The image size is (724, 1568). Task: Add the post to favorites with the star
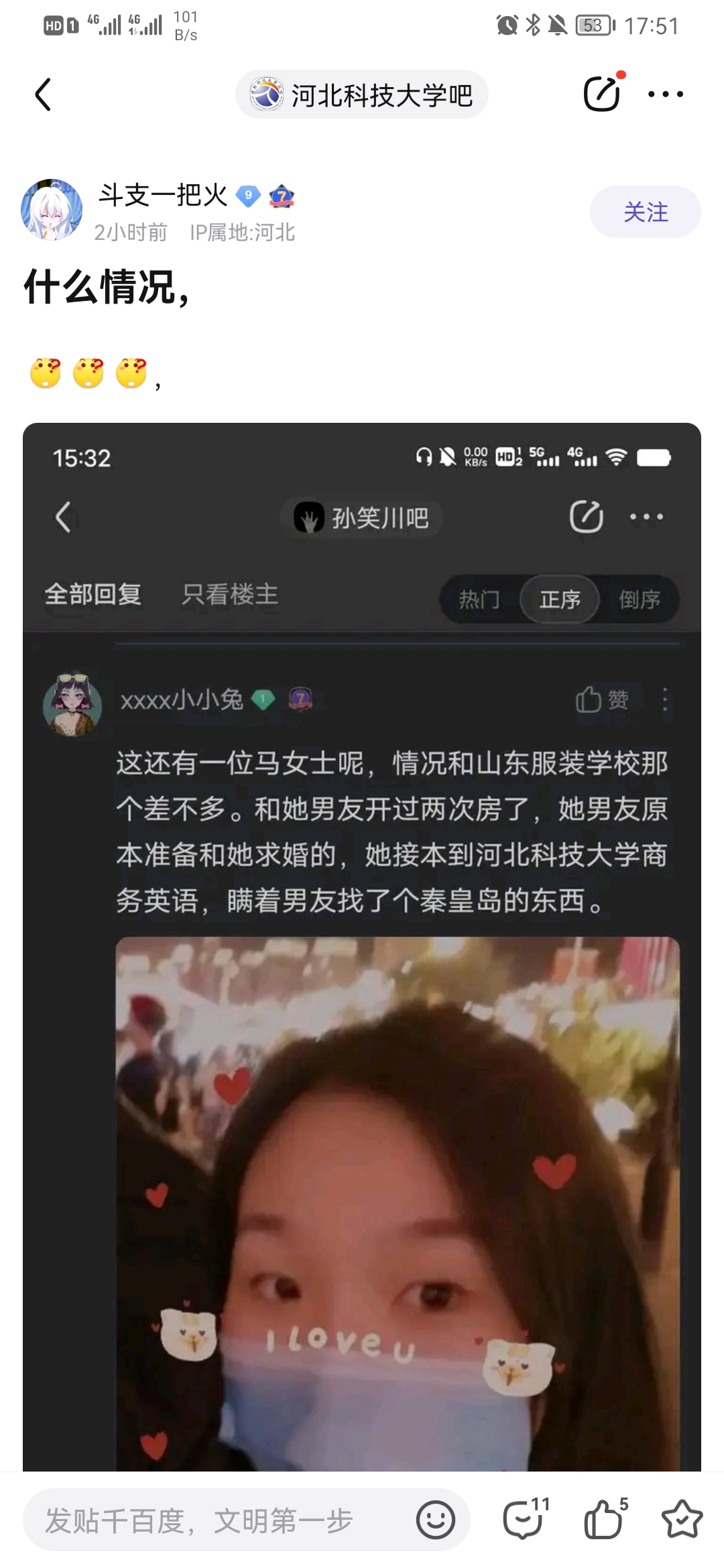pos(682,1518)
